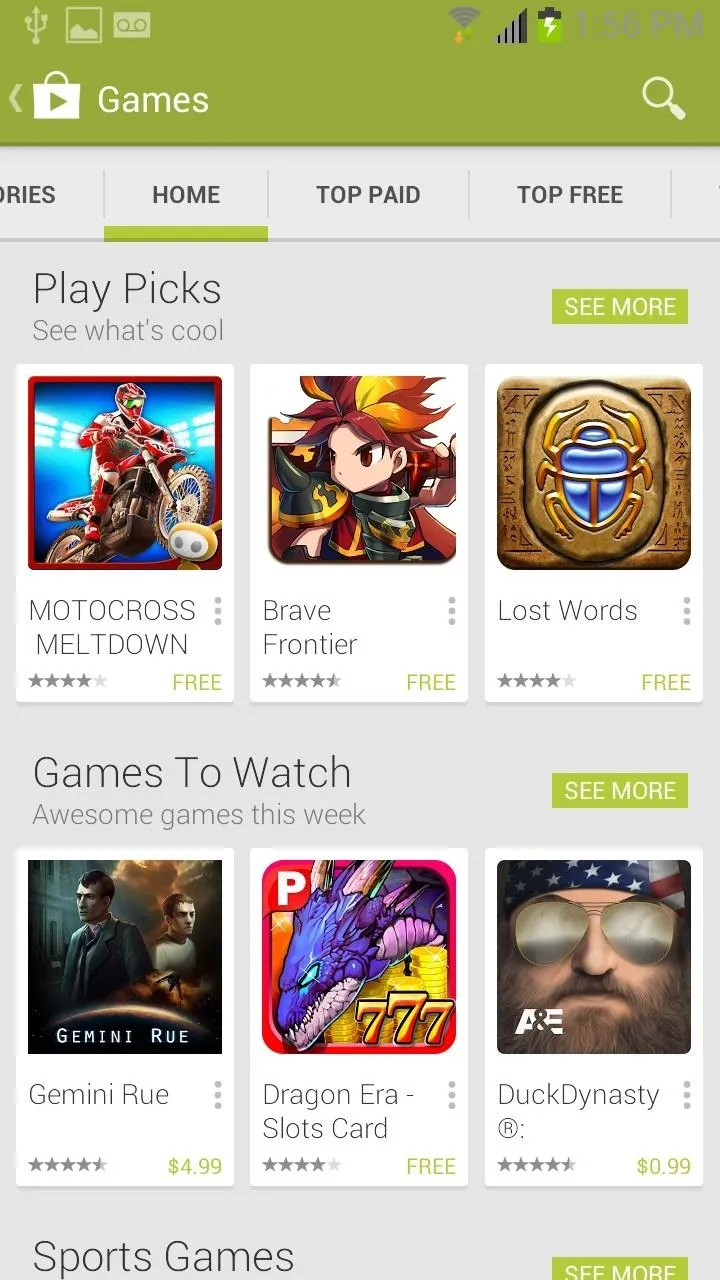Viewport: 720px width, 1280px height.
Task: Open overflow menu on Brave Frontier card
Action: [452, 611]
